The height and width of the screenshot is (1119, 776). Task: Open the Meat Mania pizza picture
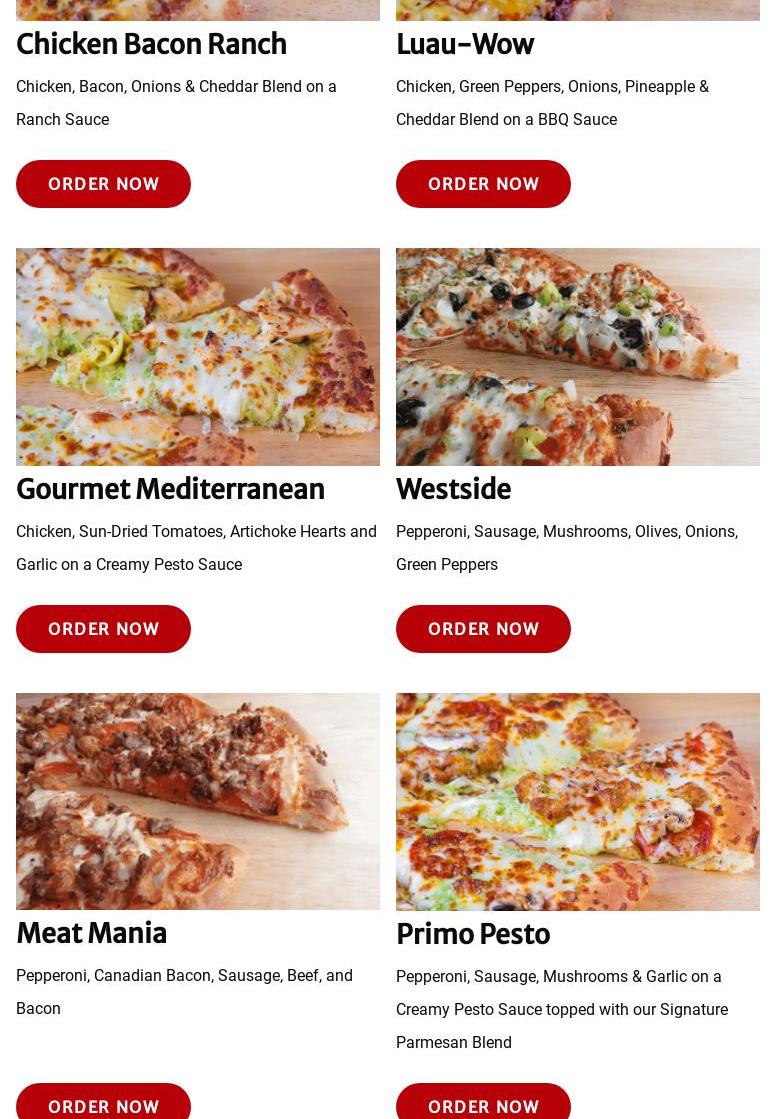pos(198,801)
